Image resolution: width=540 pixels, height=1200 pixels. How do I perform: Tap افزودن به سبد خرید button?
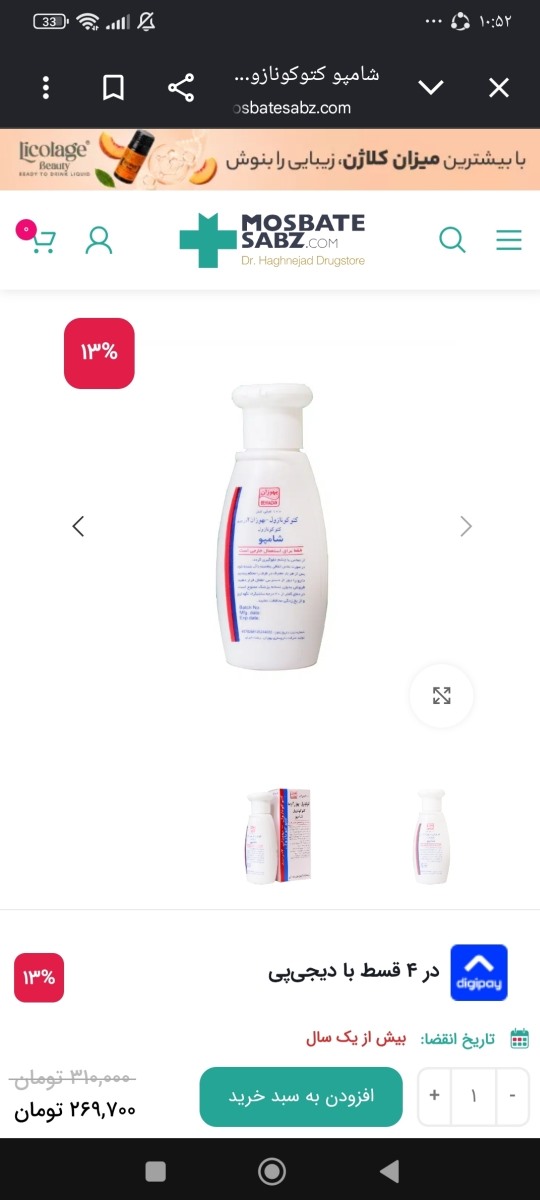pos(301,1096)
